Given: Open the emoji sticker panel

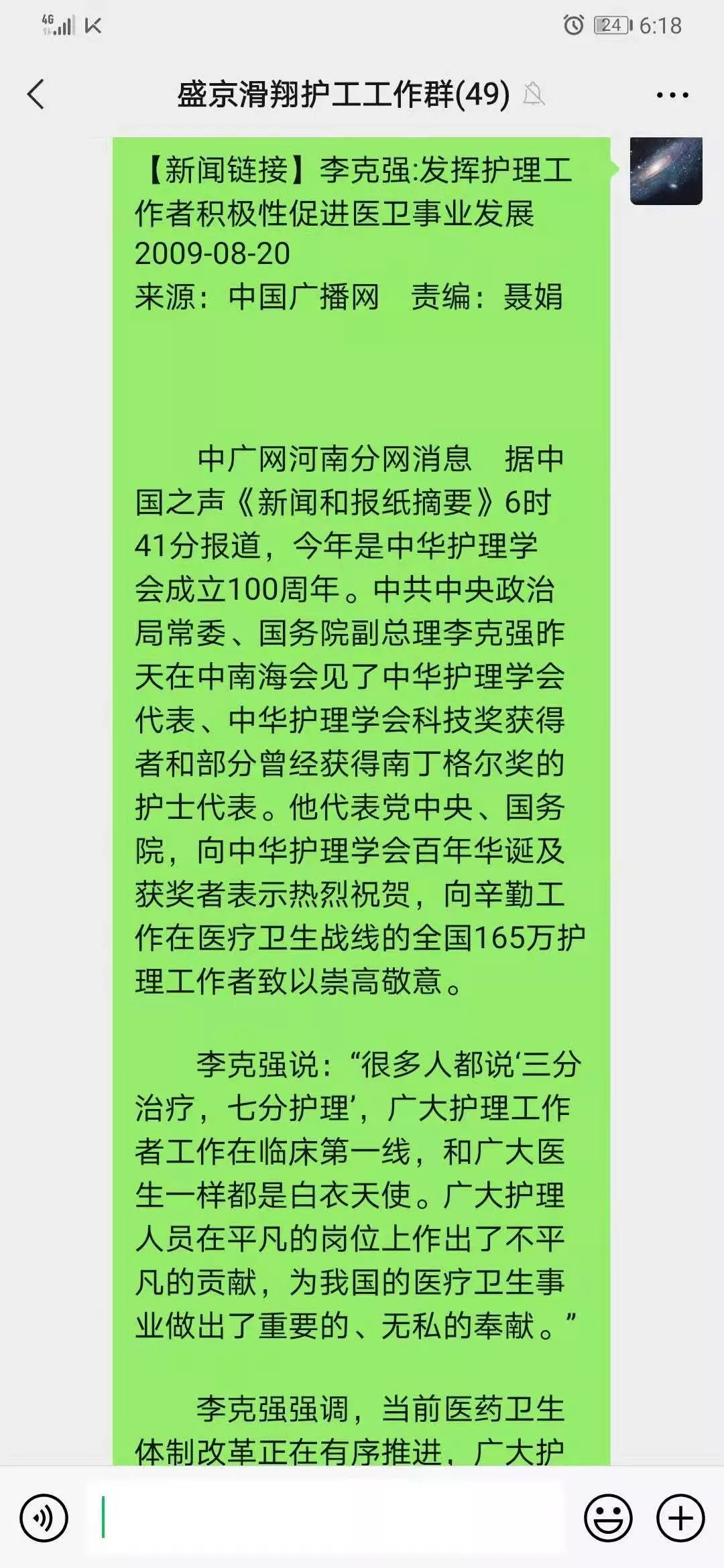Looking at the screenshot, I should [608, 1518].
